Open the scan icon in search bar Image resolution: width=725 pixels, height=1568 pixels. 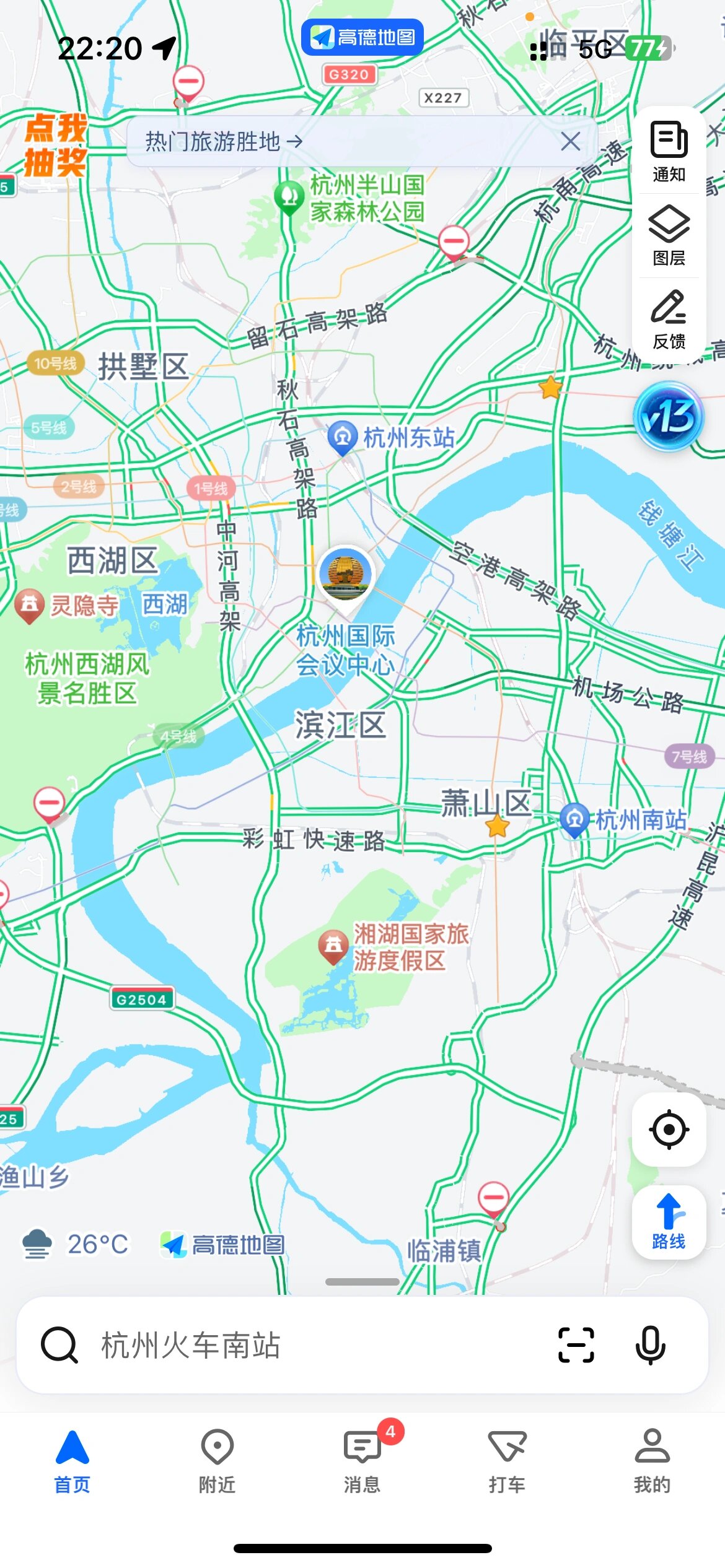(576, 1345)
